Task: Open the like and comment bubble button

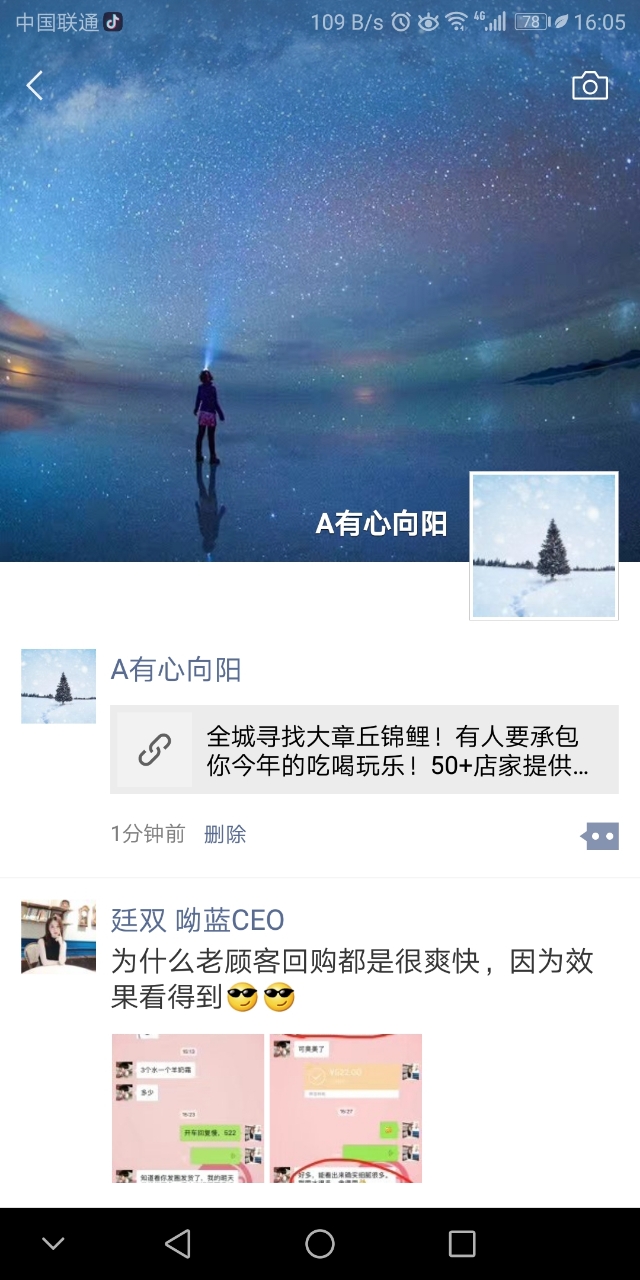Action: 601,836
